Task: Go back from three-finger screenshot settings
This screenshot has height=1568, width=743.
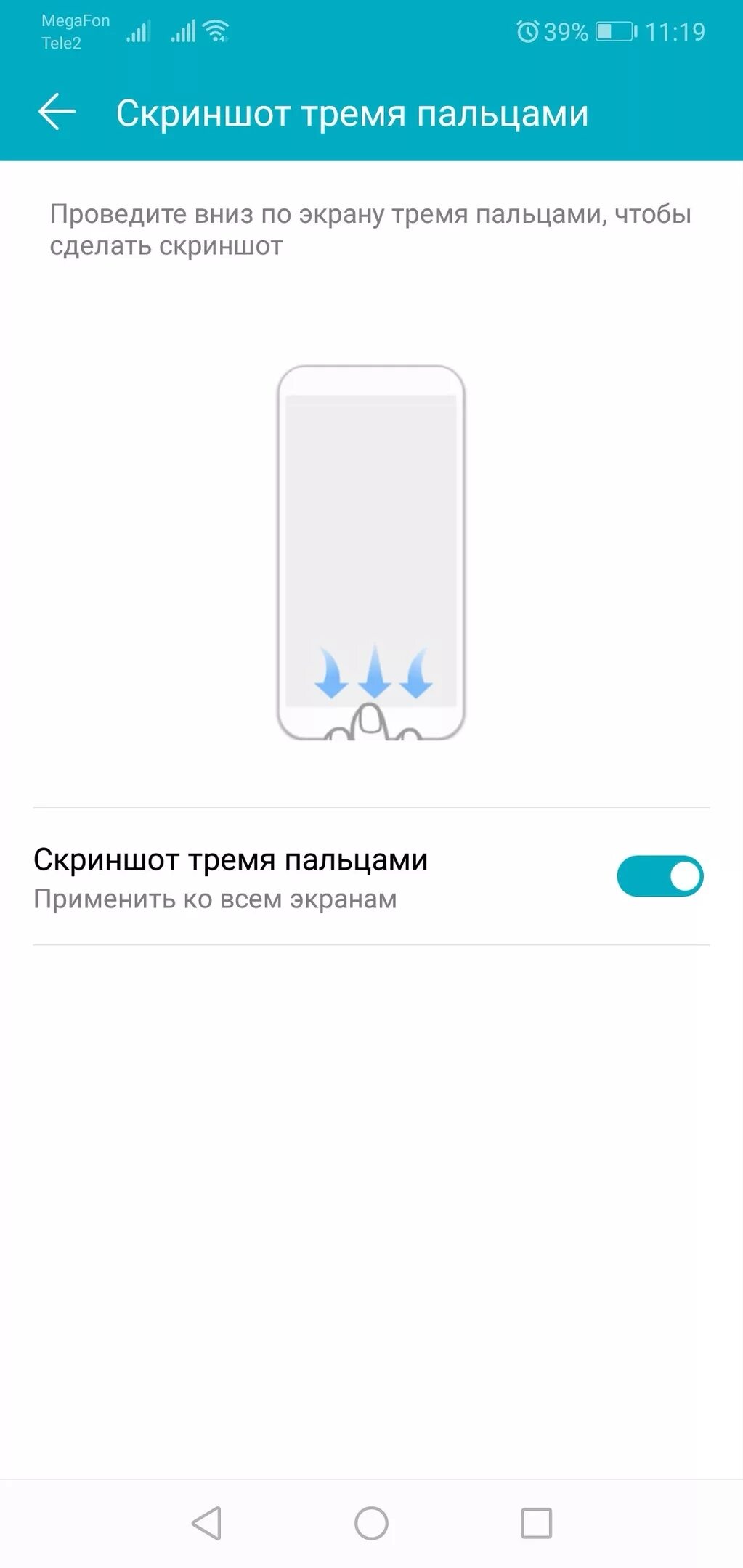Action: [57, 113]
